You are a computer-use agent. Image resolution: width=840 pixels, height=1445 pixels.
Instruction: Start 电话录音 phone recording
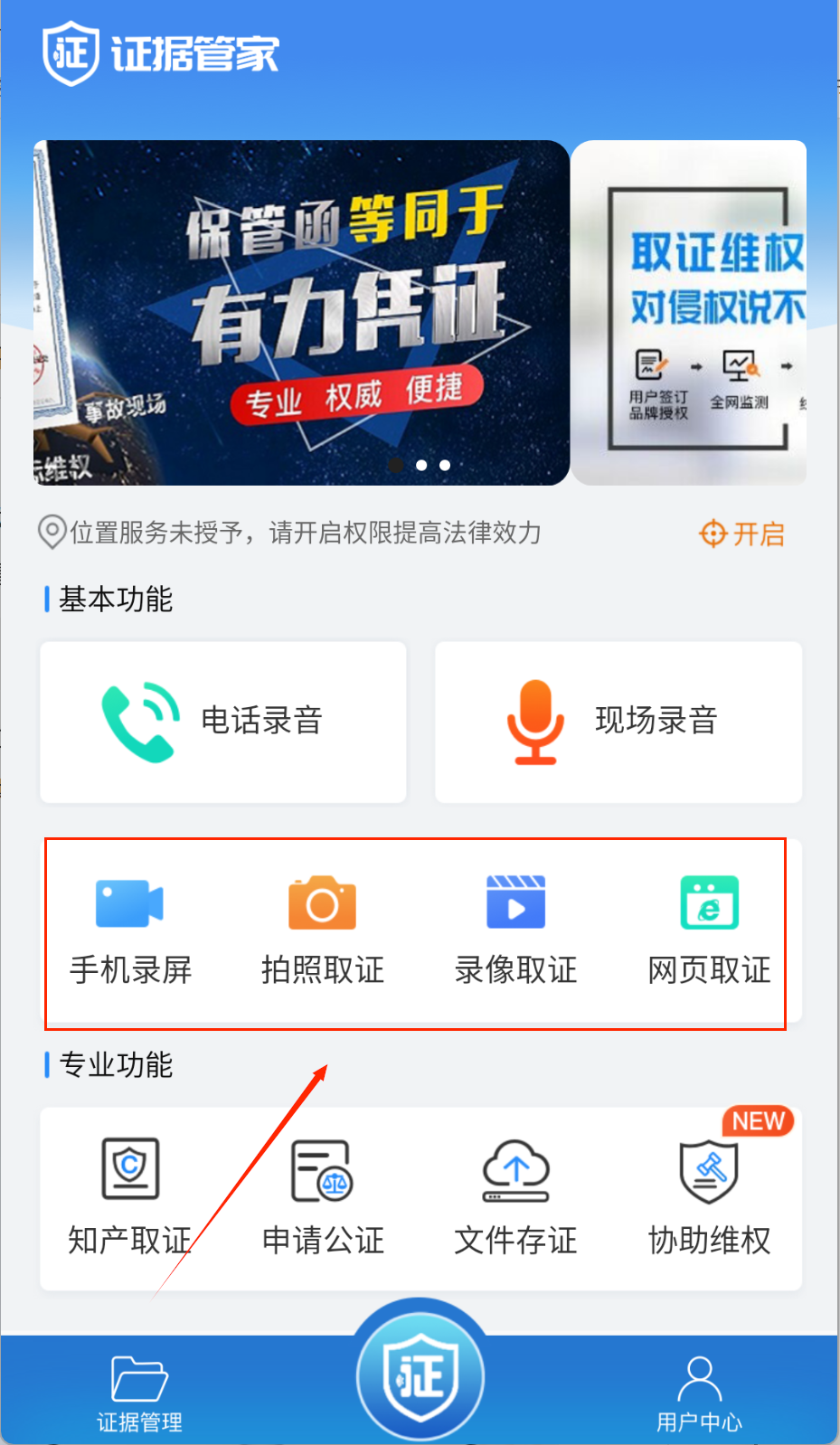[223, 722]
